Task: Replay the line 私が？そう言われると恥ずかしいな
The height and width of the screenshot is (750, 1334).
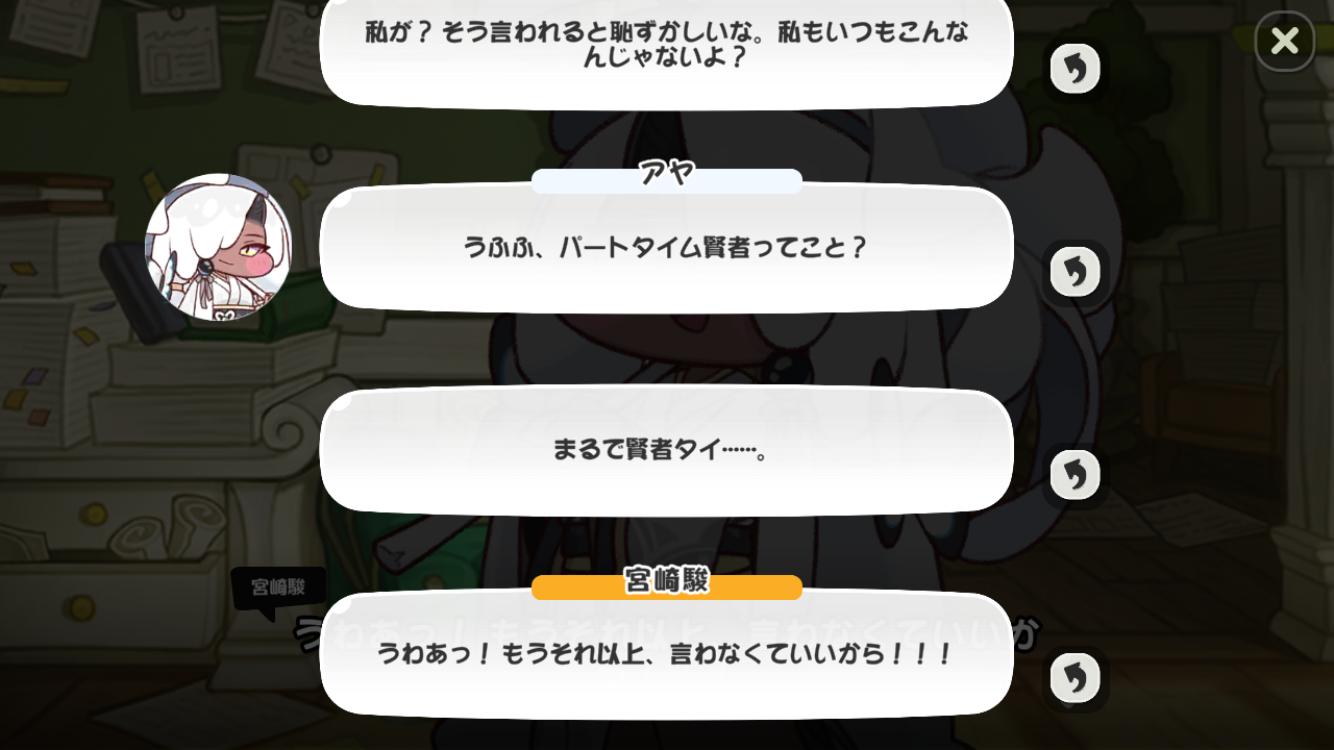Action: [x=1075, y=69]
